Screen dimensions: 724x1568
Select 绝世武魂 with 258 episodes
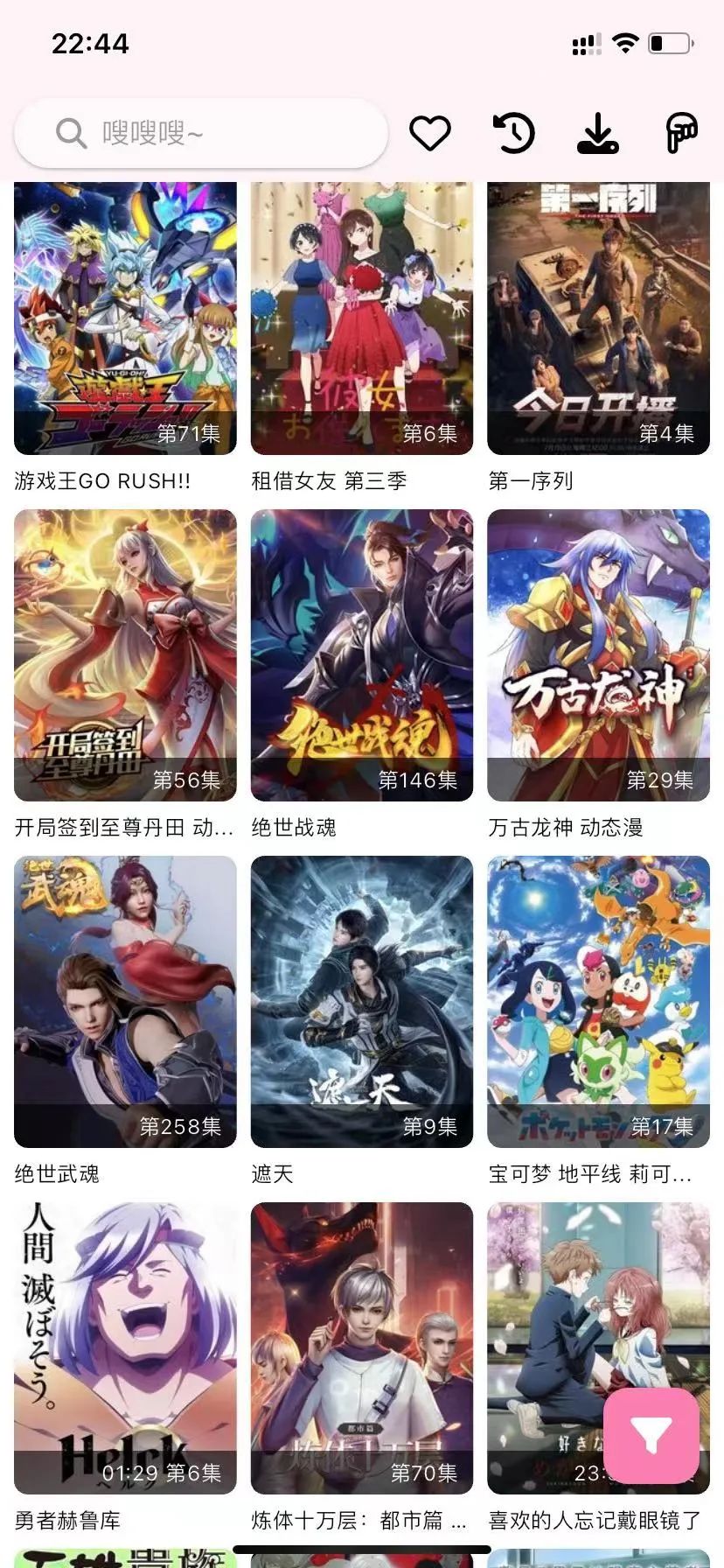pos(125,1001)
